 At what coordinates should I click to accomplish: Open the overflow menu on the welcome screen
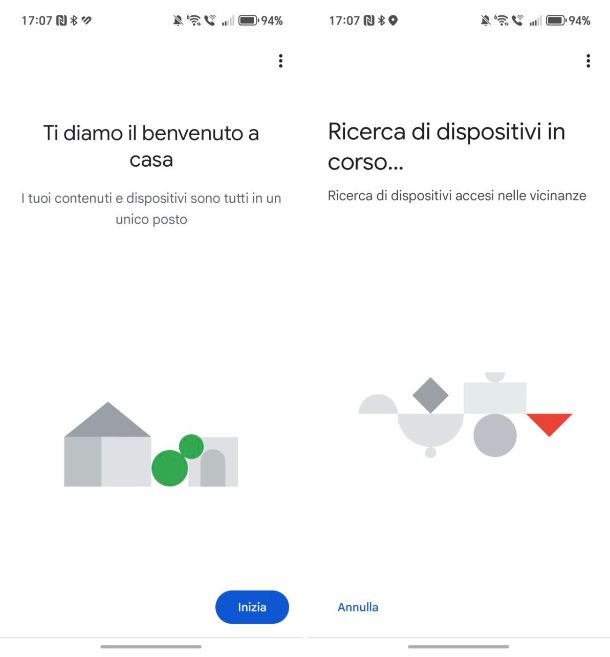coord(280,61)
